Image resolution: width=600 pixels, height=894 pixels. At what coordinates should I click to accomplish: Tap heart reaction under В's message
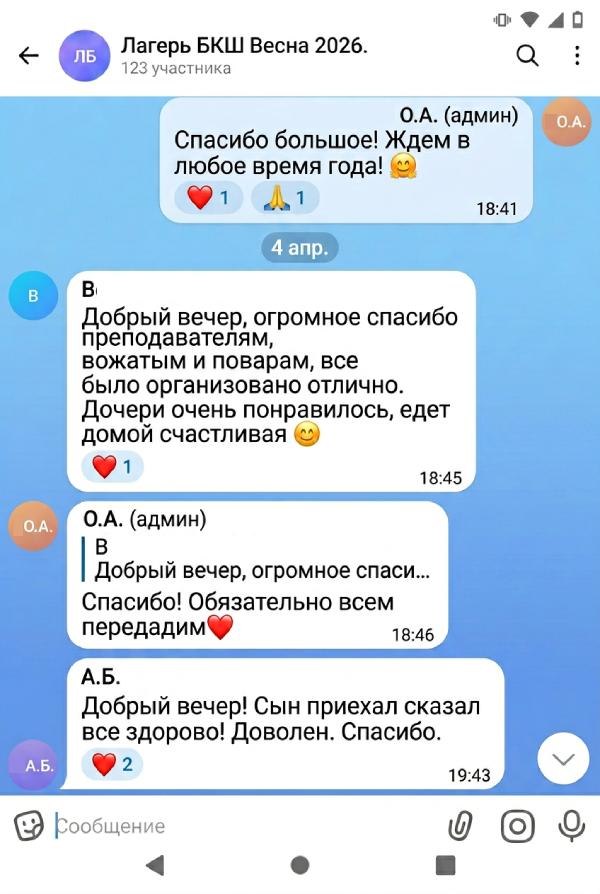[112, 466]
